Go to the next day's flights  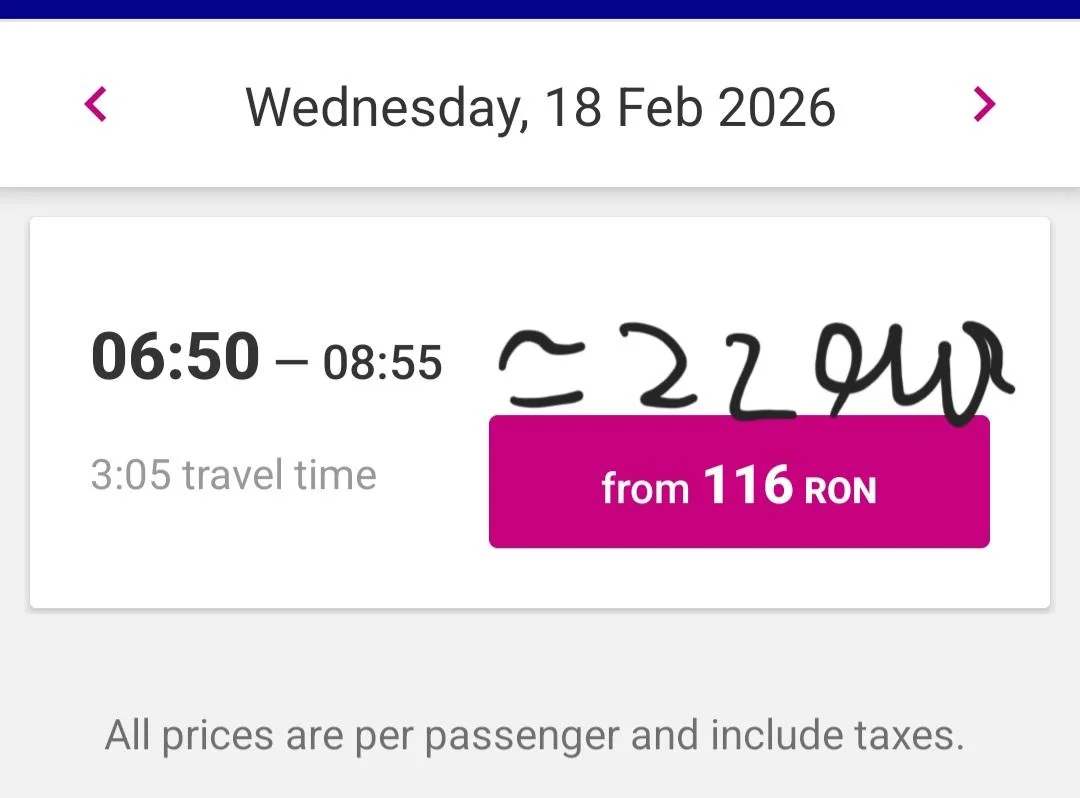tap(984, 104)
